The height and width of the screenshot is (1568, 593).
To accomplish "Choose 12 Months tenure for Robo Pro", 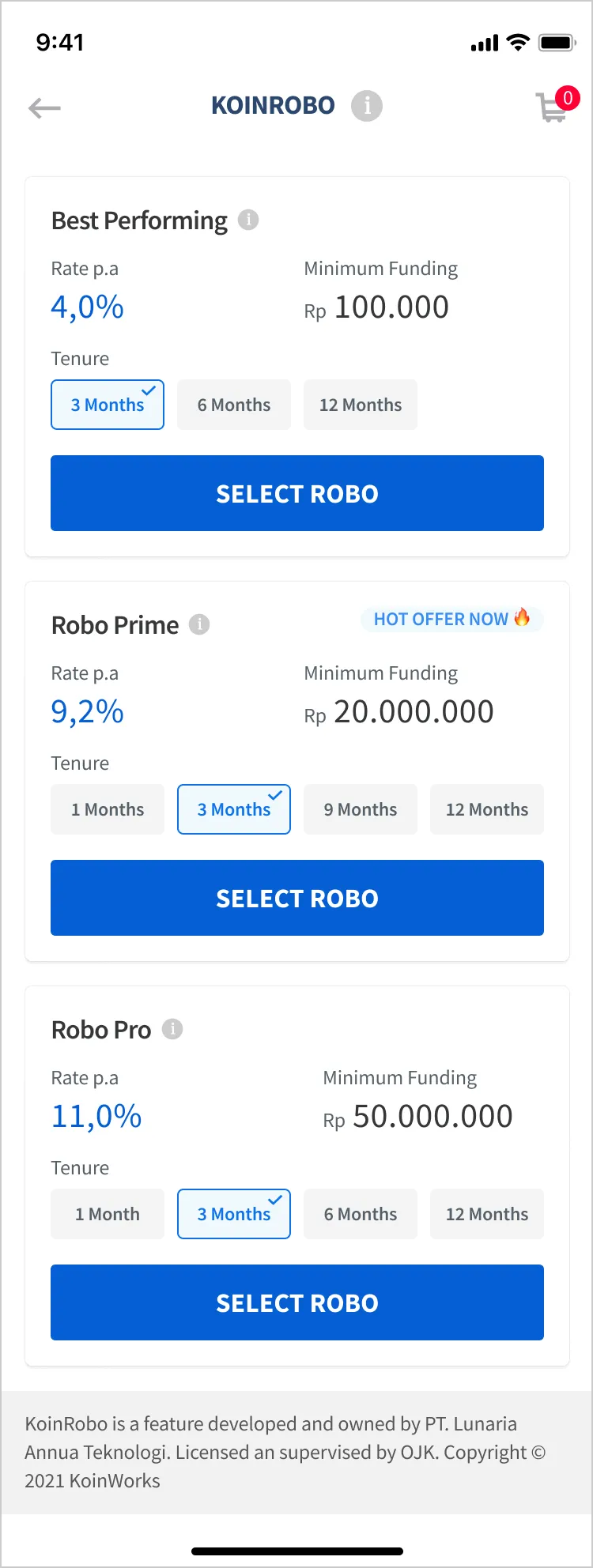I will [487, 1214].
